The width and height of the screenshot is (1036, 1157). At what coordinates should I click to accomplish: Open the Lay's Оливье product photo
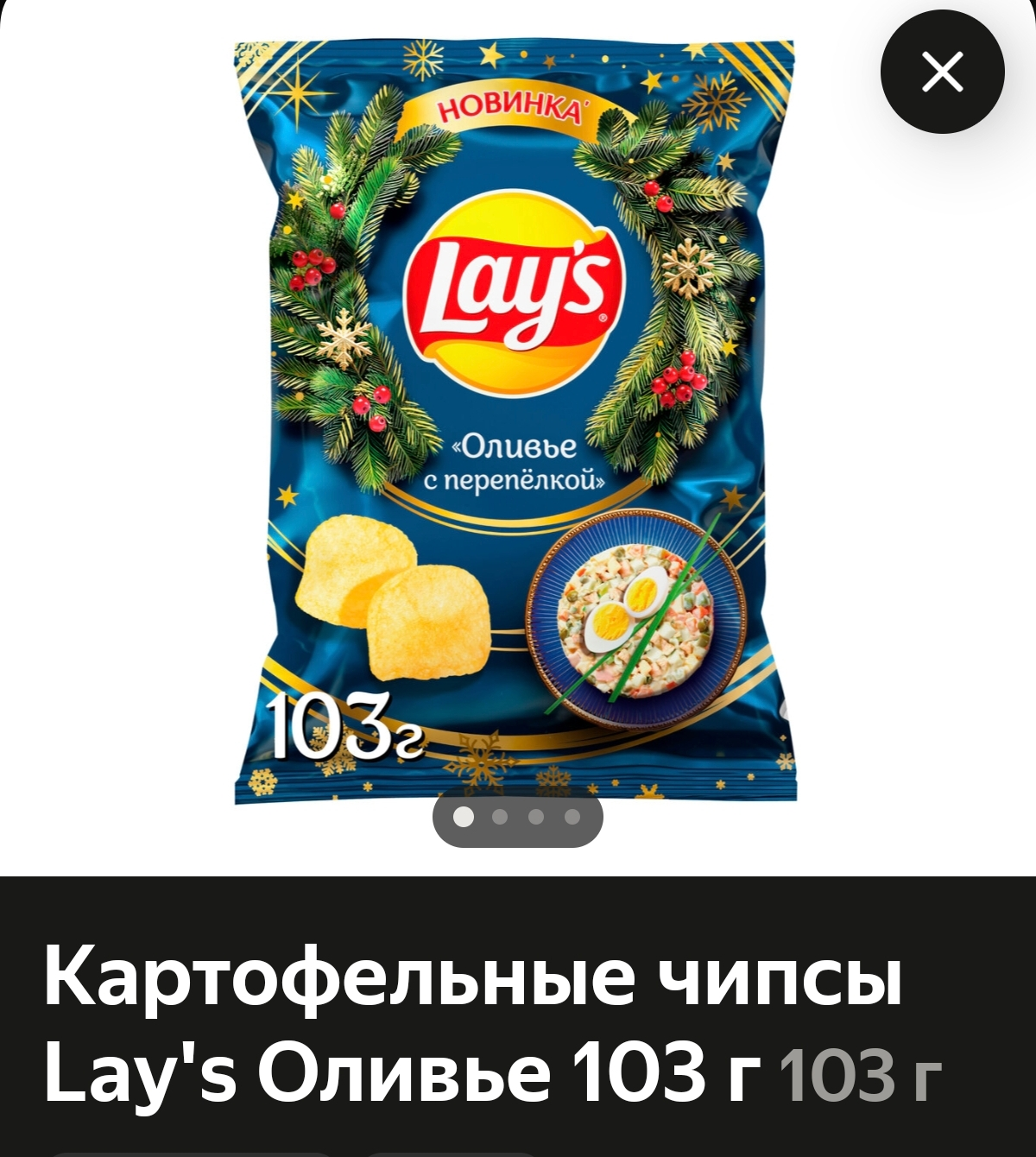515,423
